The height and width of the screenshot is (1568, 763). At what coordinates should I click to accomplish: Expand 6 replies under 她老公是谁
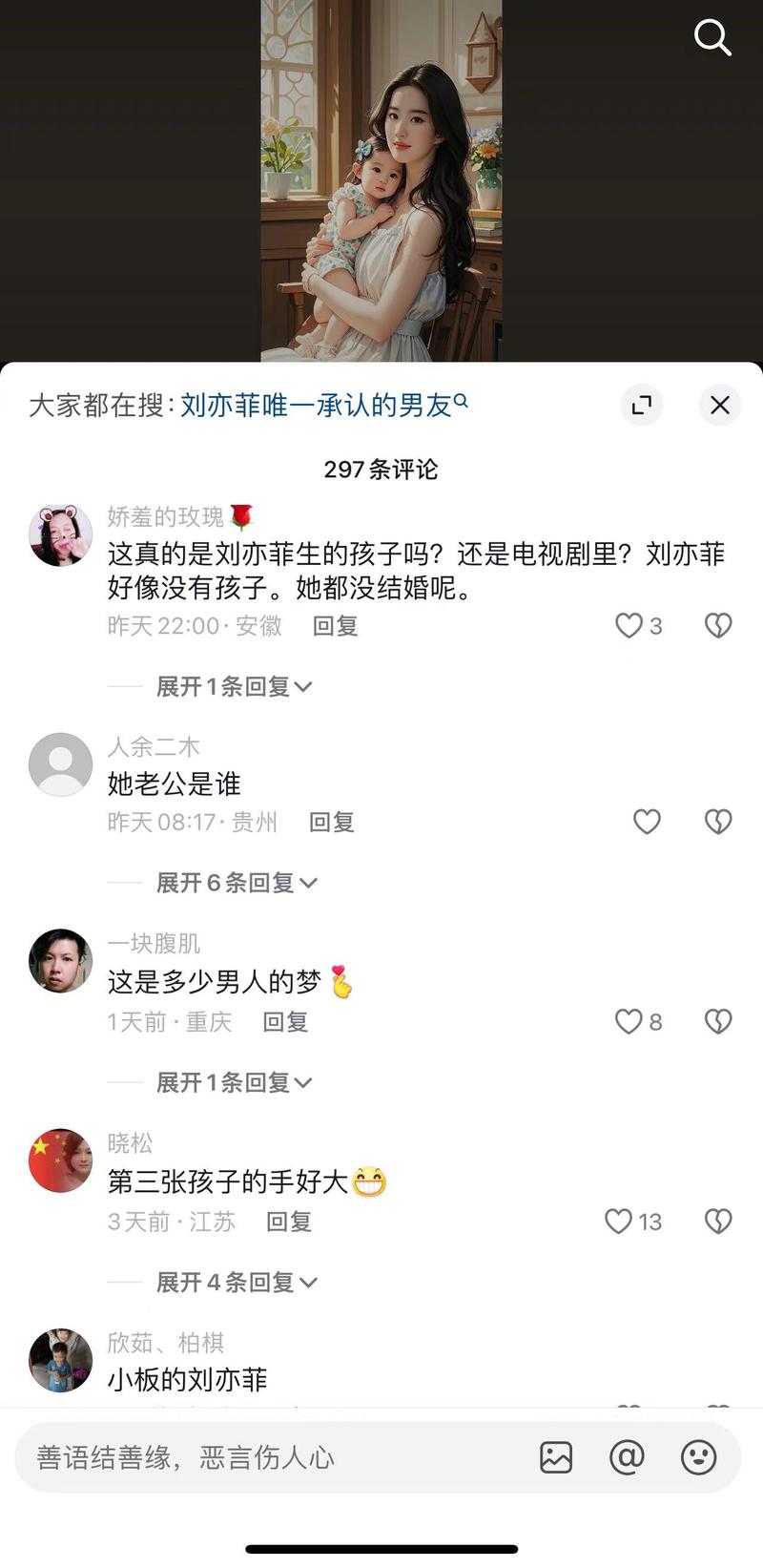click(236, 883)
